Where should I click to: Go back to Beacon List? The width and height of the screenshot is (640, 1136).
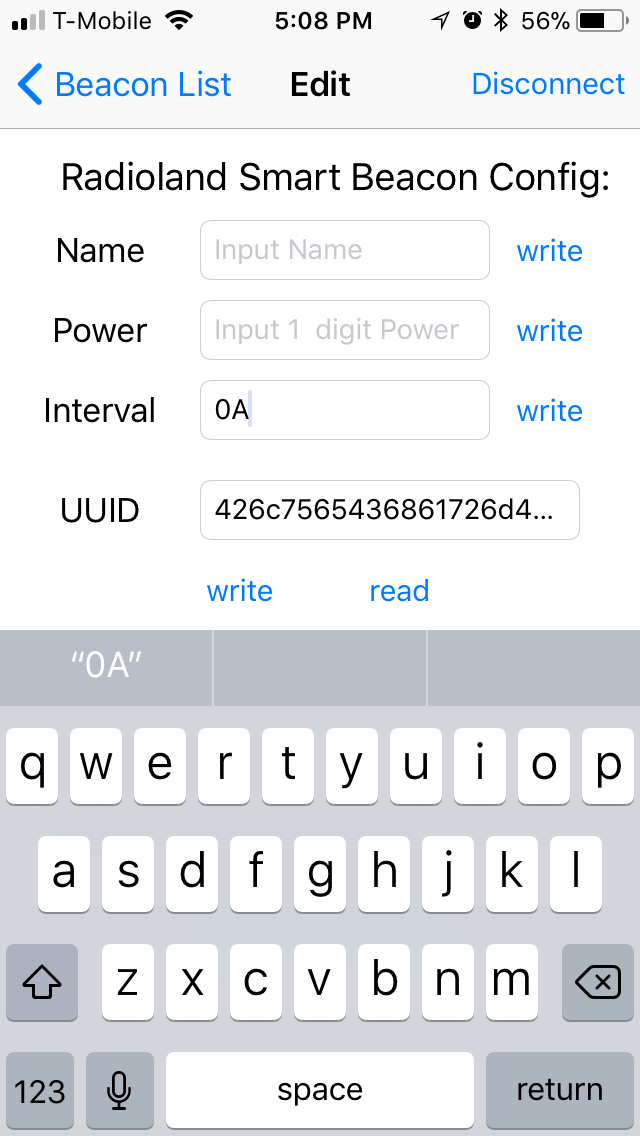click(x=125, y=85)
